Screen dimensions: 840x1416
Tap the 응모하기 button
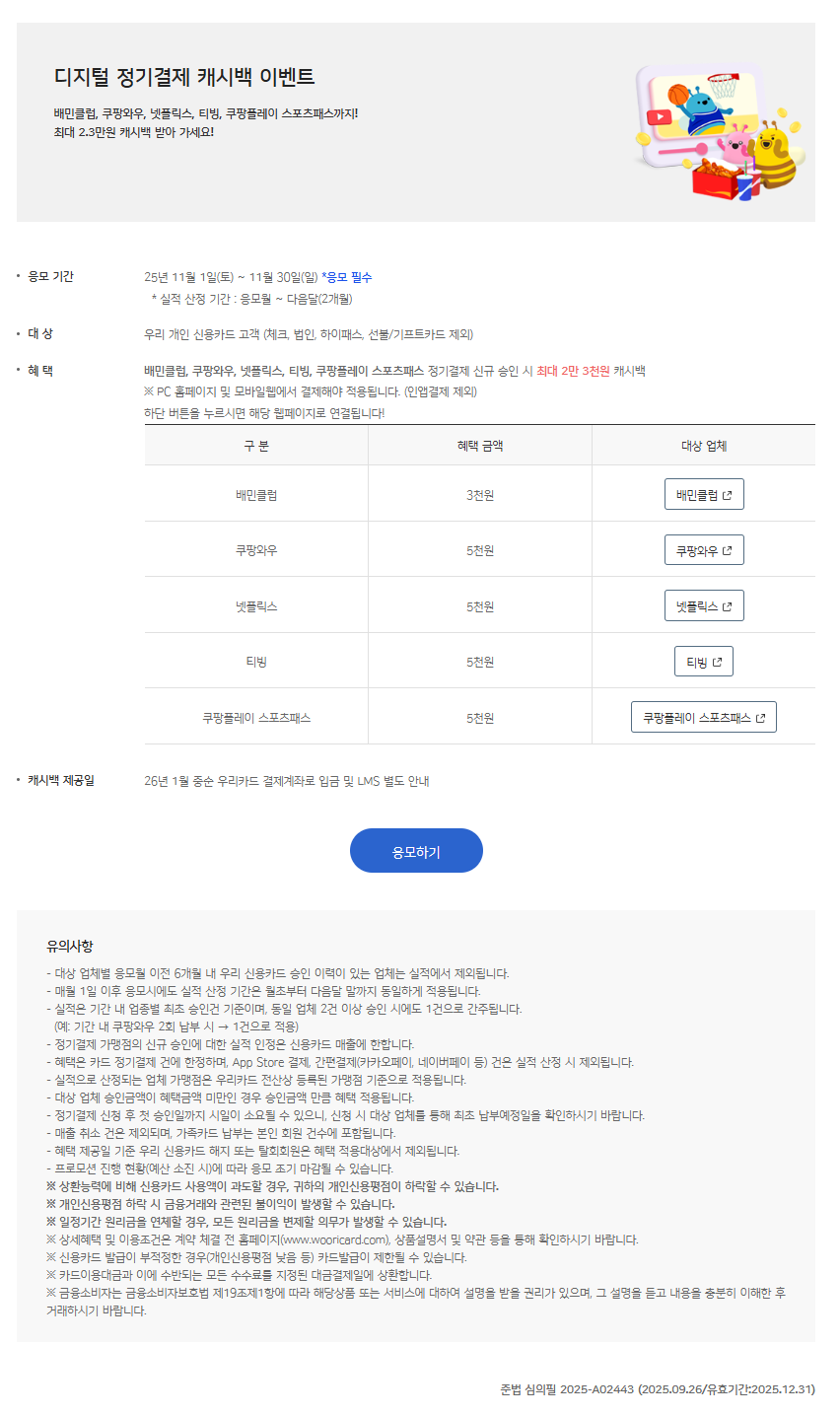[416, 851]
